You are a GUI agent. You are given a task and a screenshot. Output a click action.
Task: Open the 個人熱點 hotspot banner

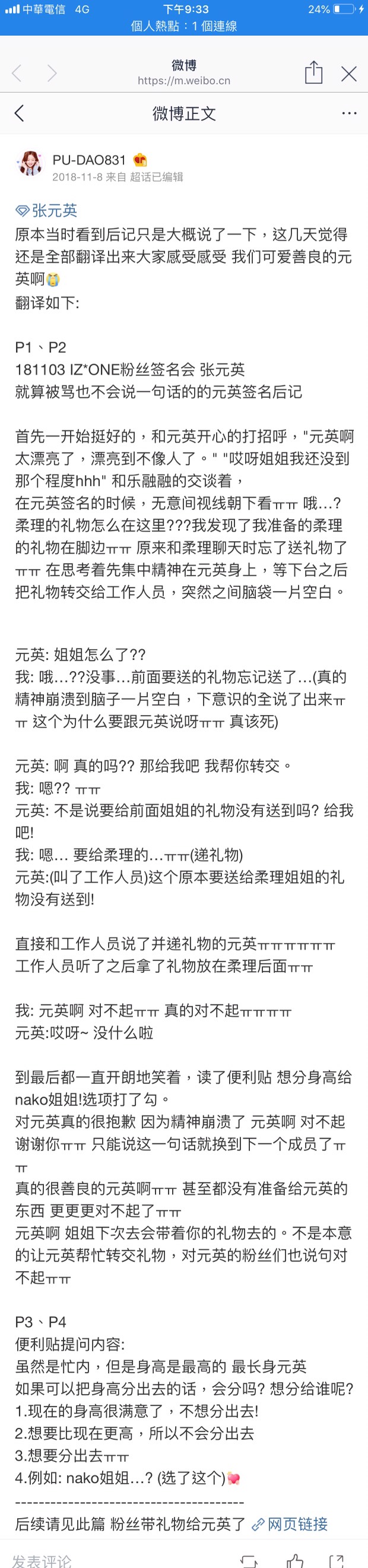183,26
